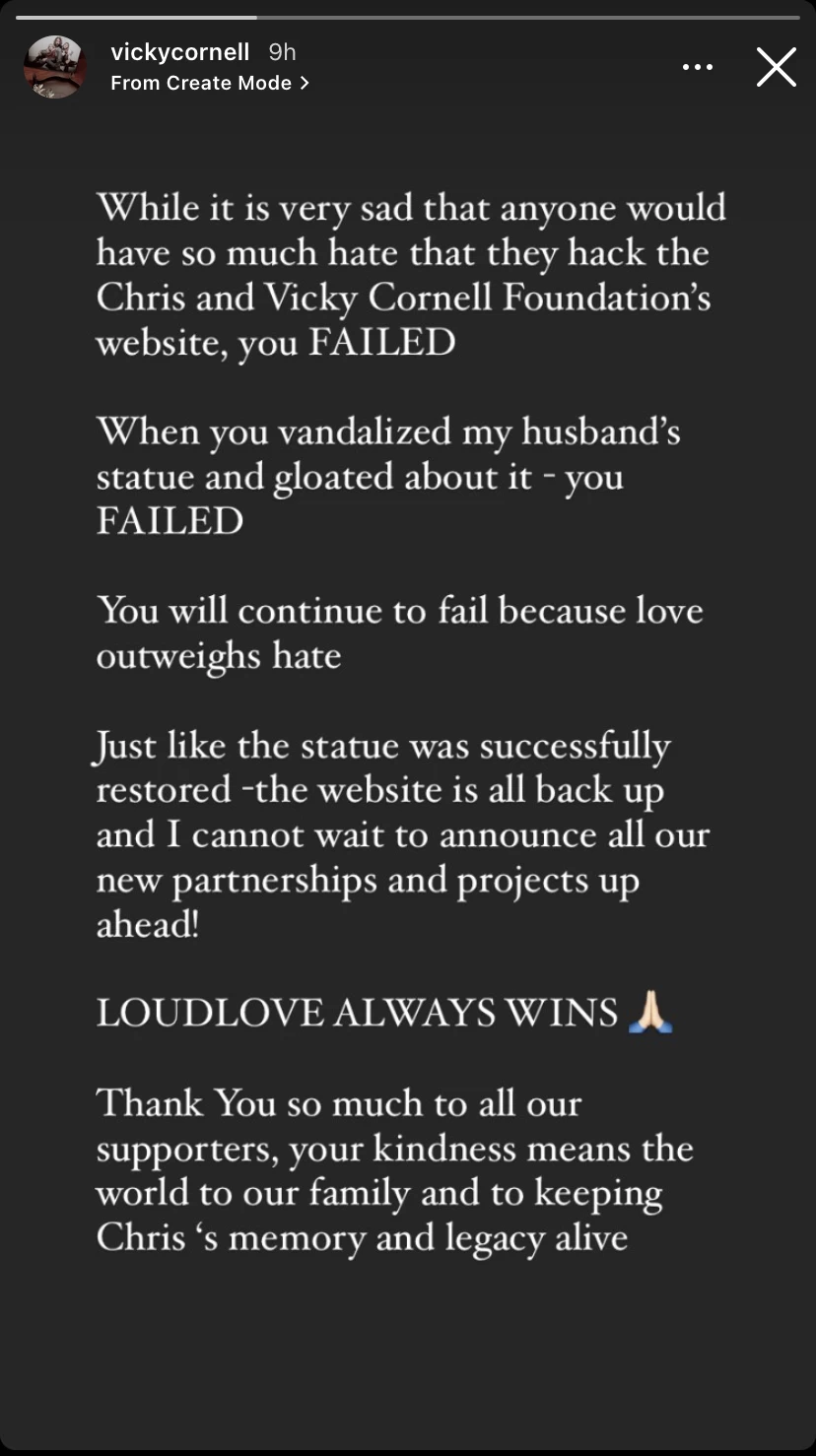This screenshot has height=1456, width=816.
Task: Close the story viewer
Action: coord(777,67)
